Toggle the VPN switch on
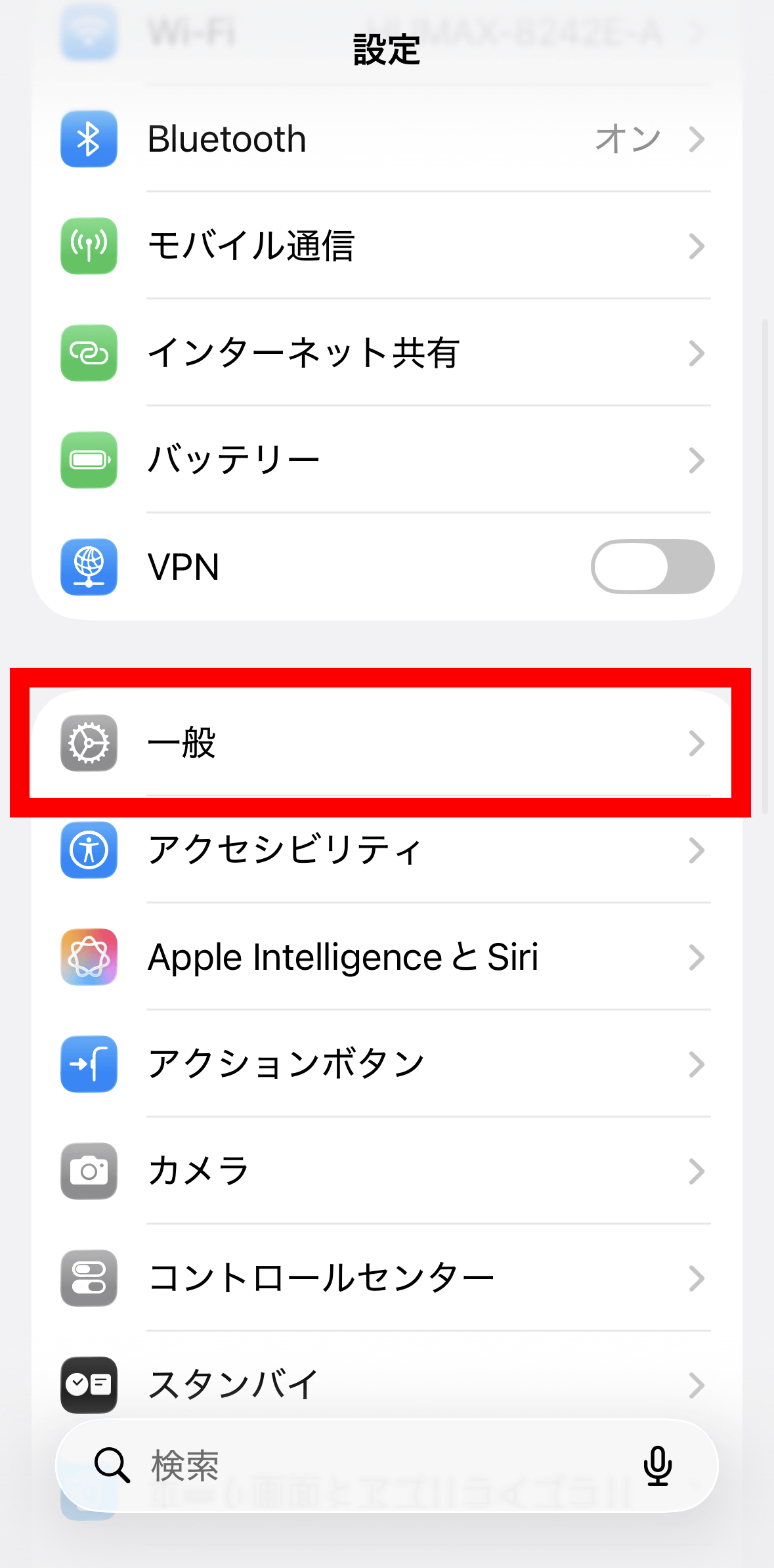Screen dimensions: 774x1568 pos(652,567)
